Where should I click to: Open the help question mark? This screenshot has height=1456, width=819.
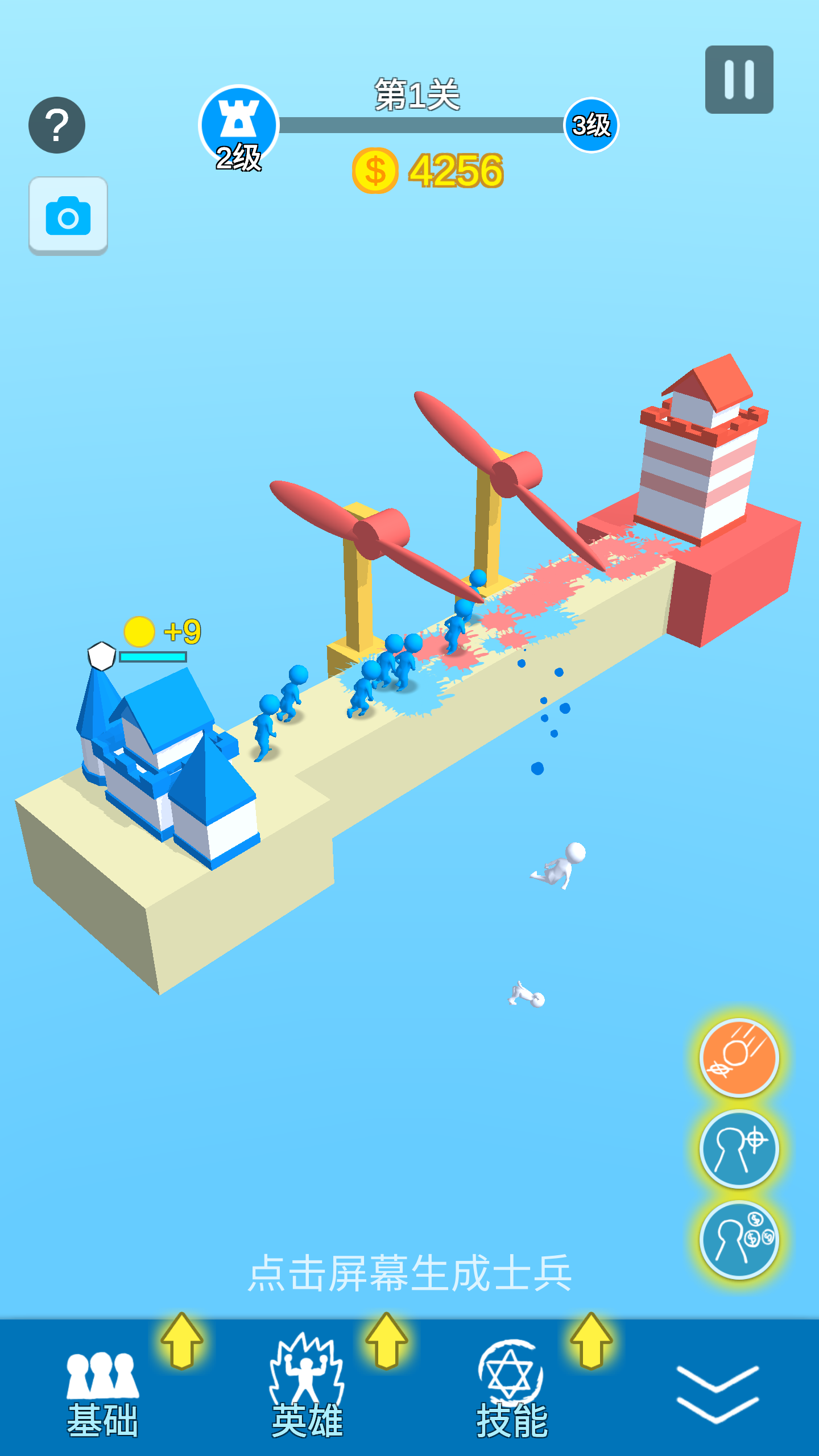tap(57, 125)
